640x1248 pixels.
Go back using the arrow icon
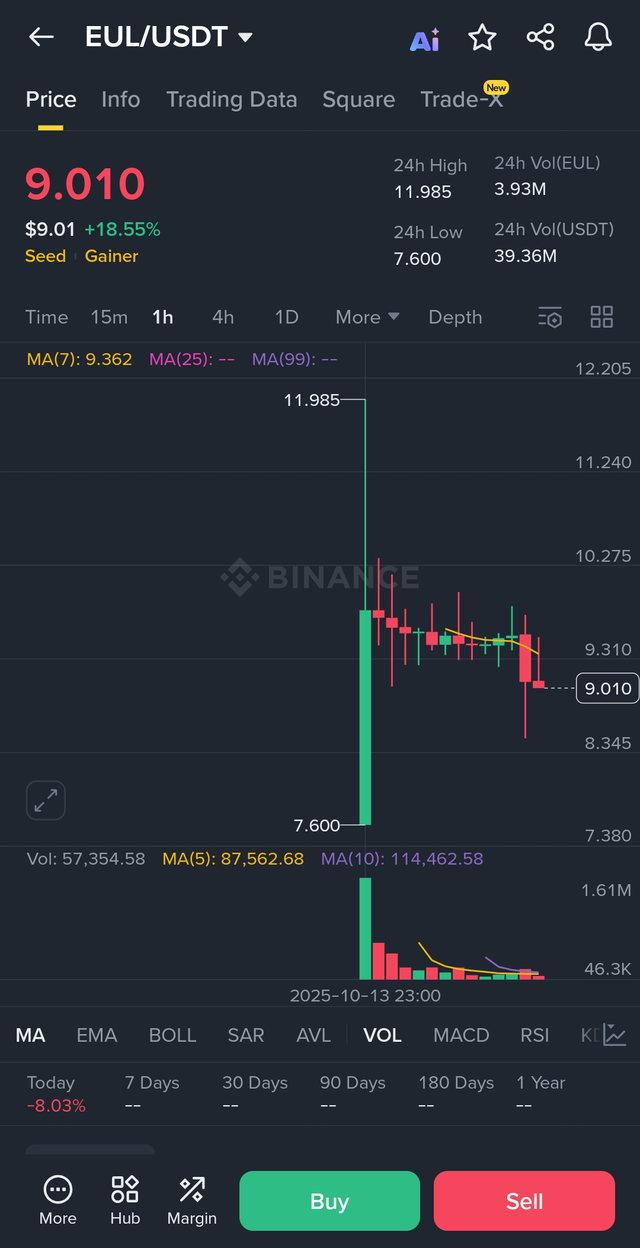click(41, 38)
